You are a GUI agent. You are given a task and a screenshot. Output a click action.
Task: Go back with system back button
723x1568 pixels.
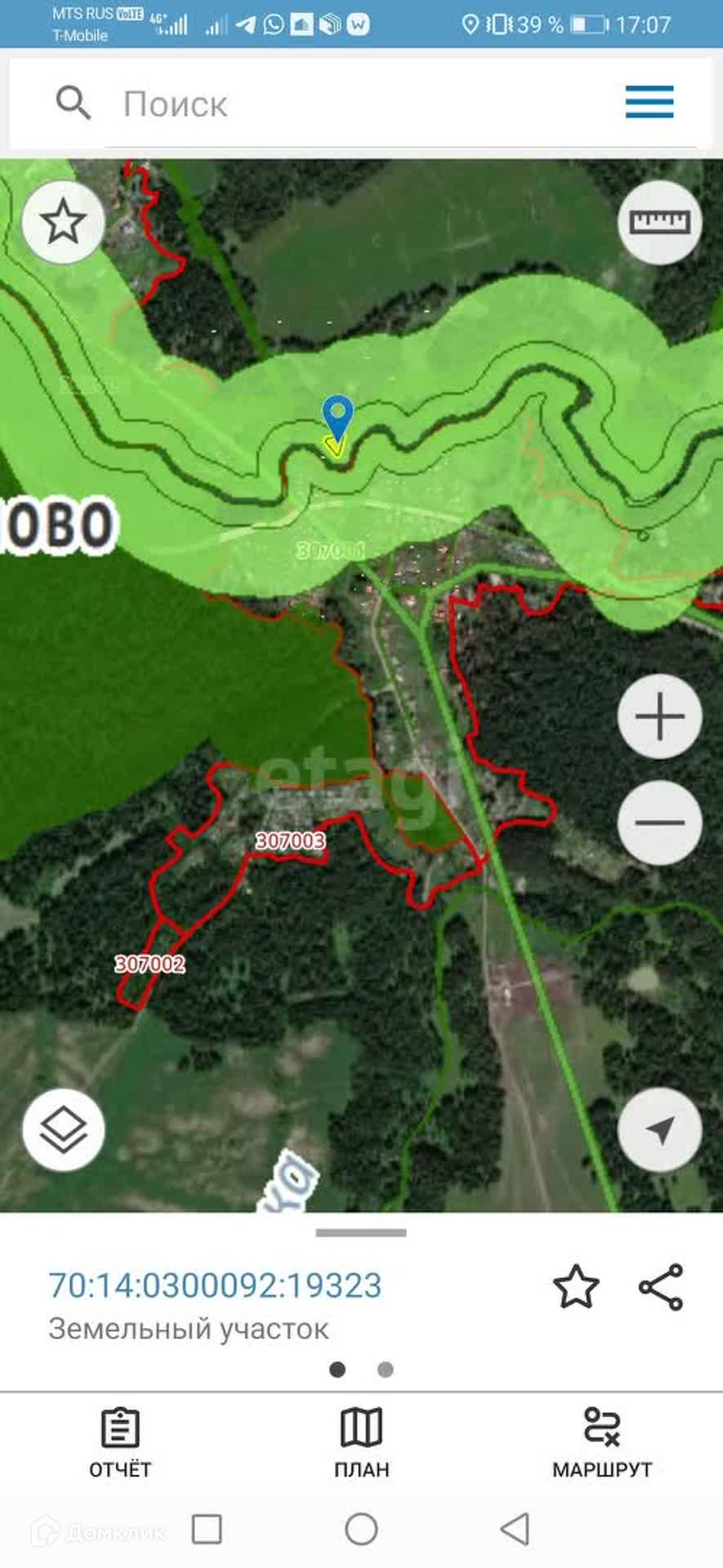tap(515, 1529)
